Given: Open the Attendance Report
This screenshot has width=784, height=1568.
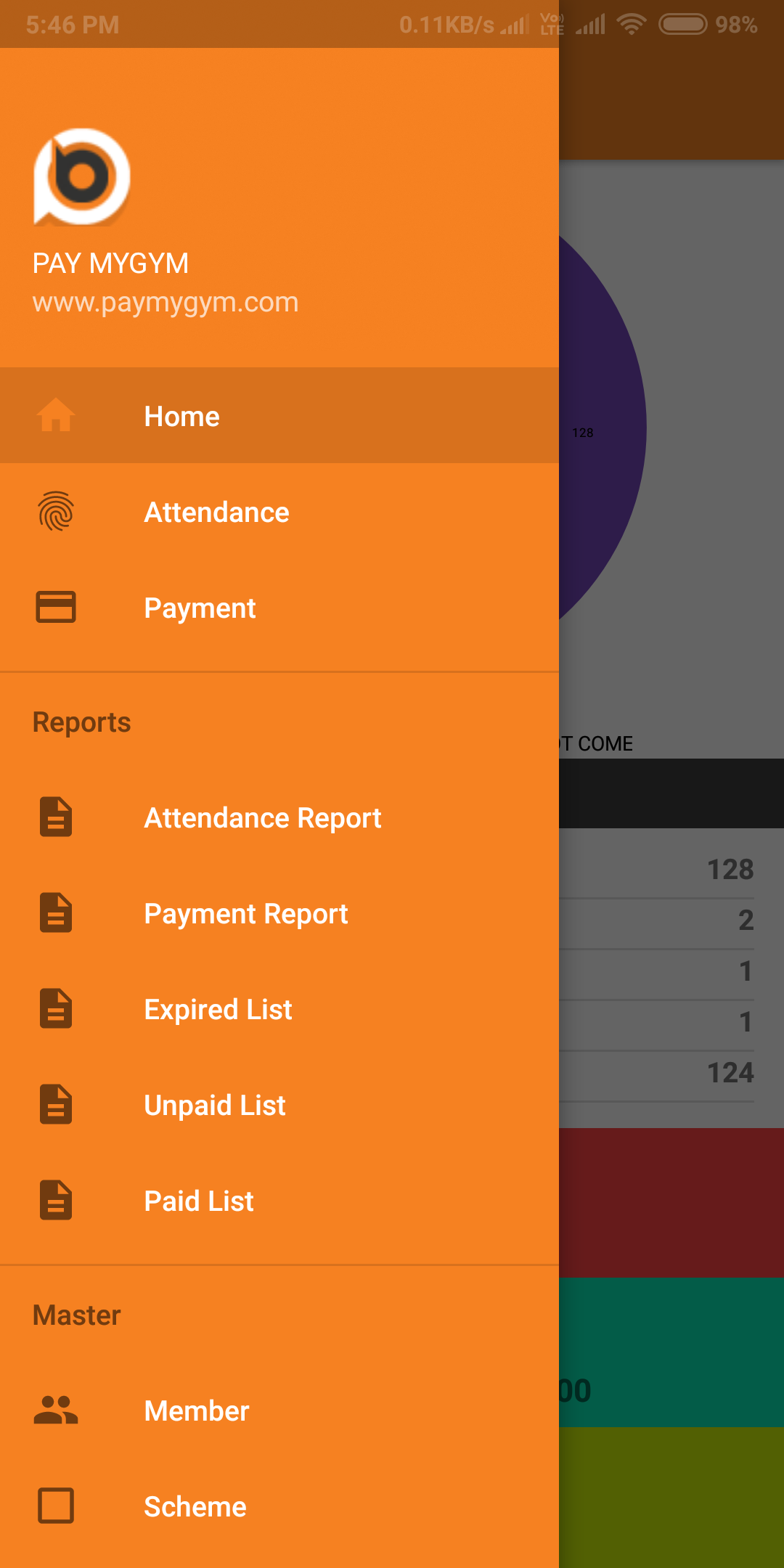Looking at the screenshot, I should point(279,817).
